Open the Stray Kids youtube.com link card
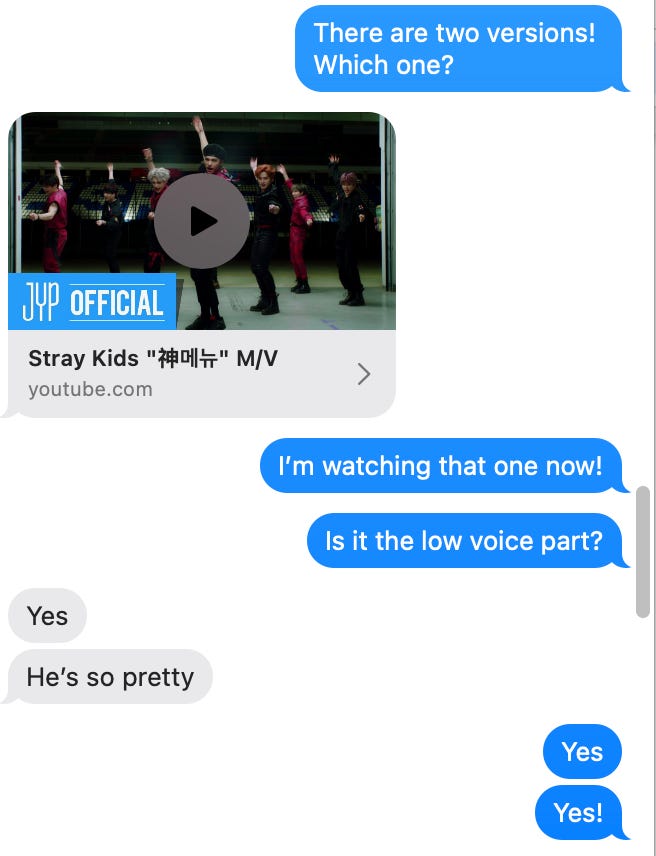 coord(200,374)
